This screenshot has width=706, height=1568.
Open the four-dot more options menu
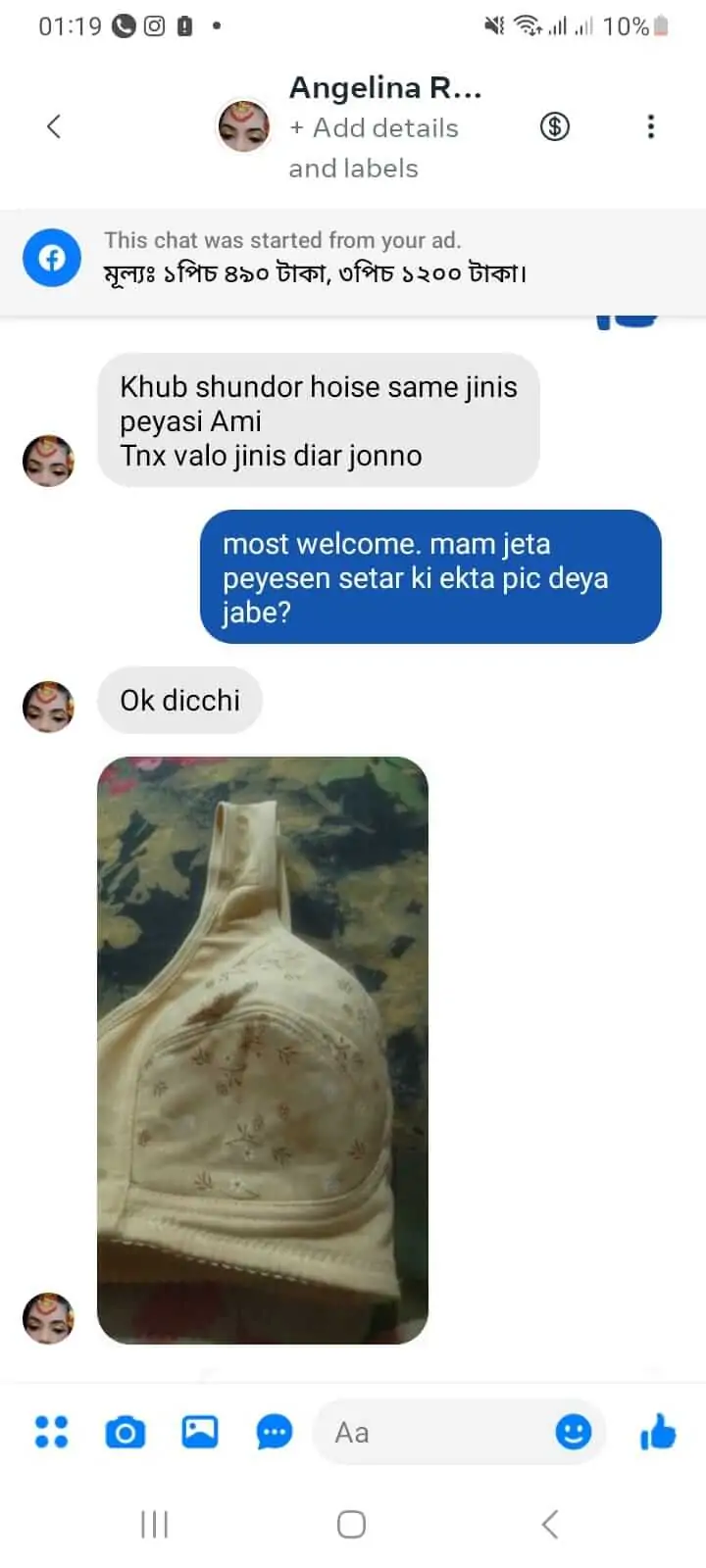point(51,1432)
